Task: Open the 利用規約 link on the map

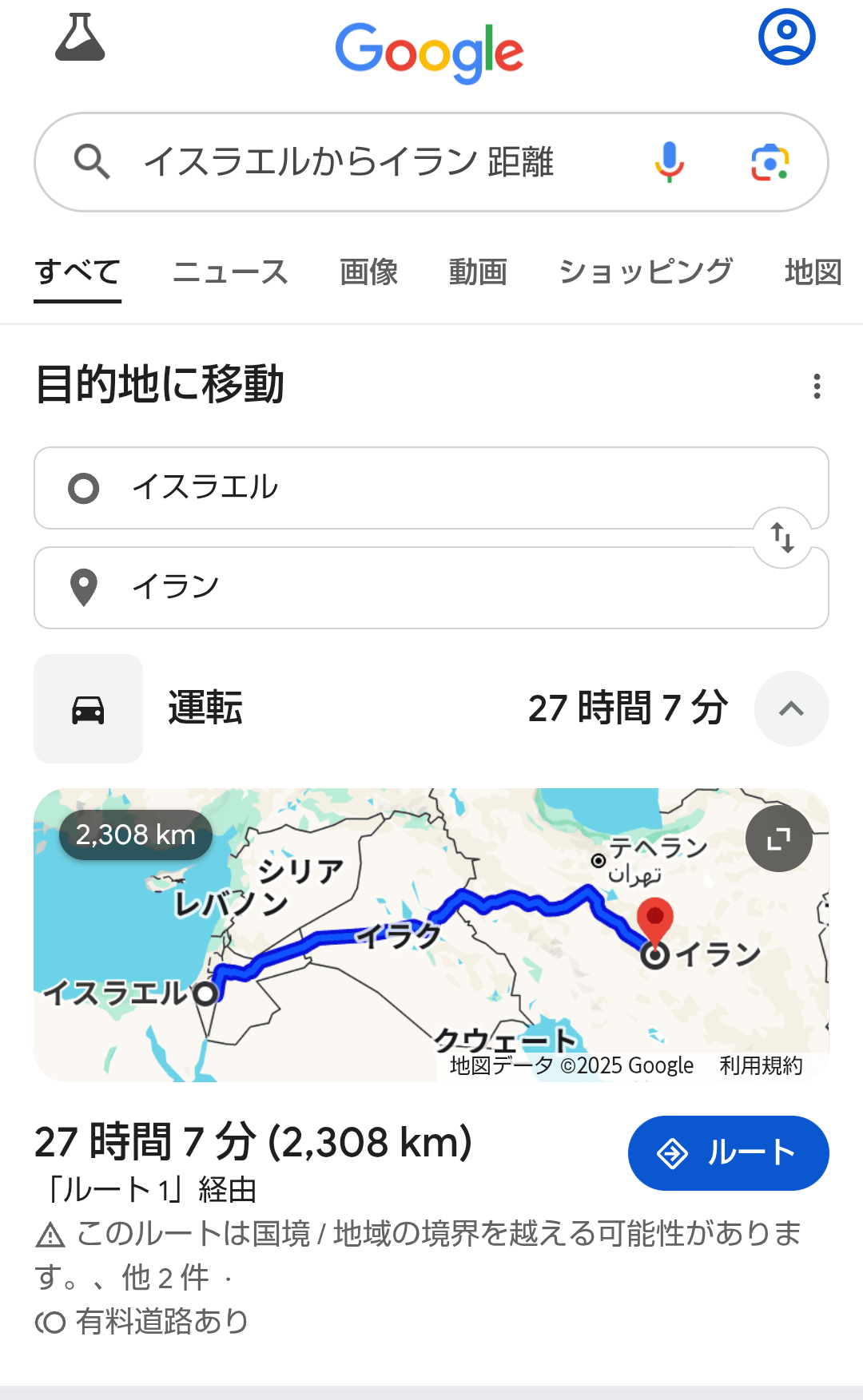Action: (761, 1065)
